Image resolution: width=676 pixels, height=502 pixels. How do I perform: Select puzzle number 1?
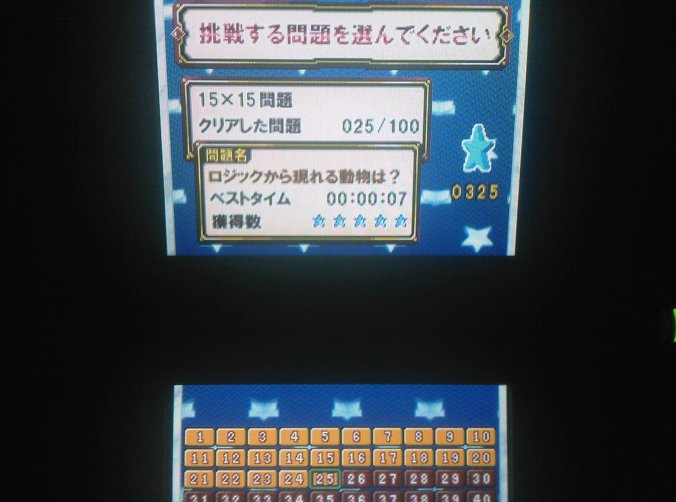click(200, 437)
